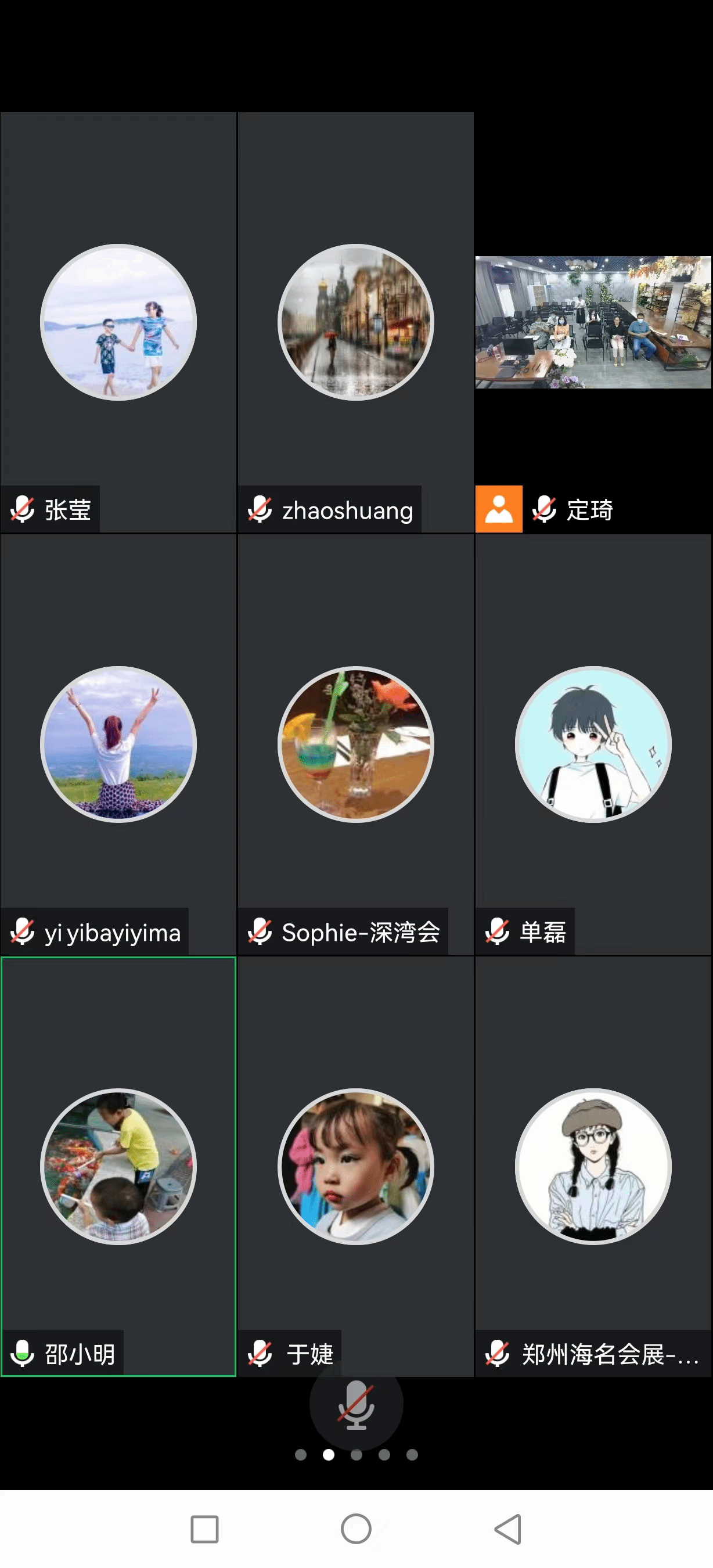Select yi yibayiyima's participant tile
Screen dimensions: 713x1568
(118, 744)
